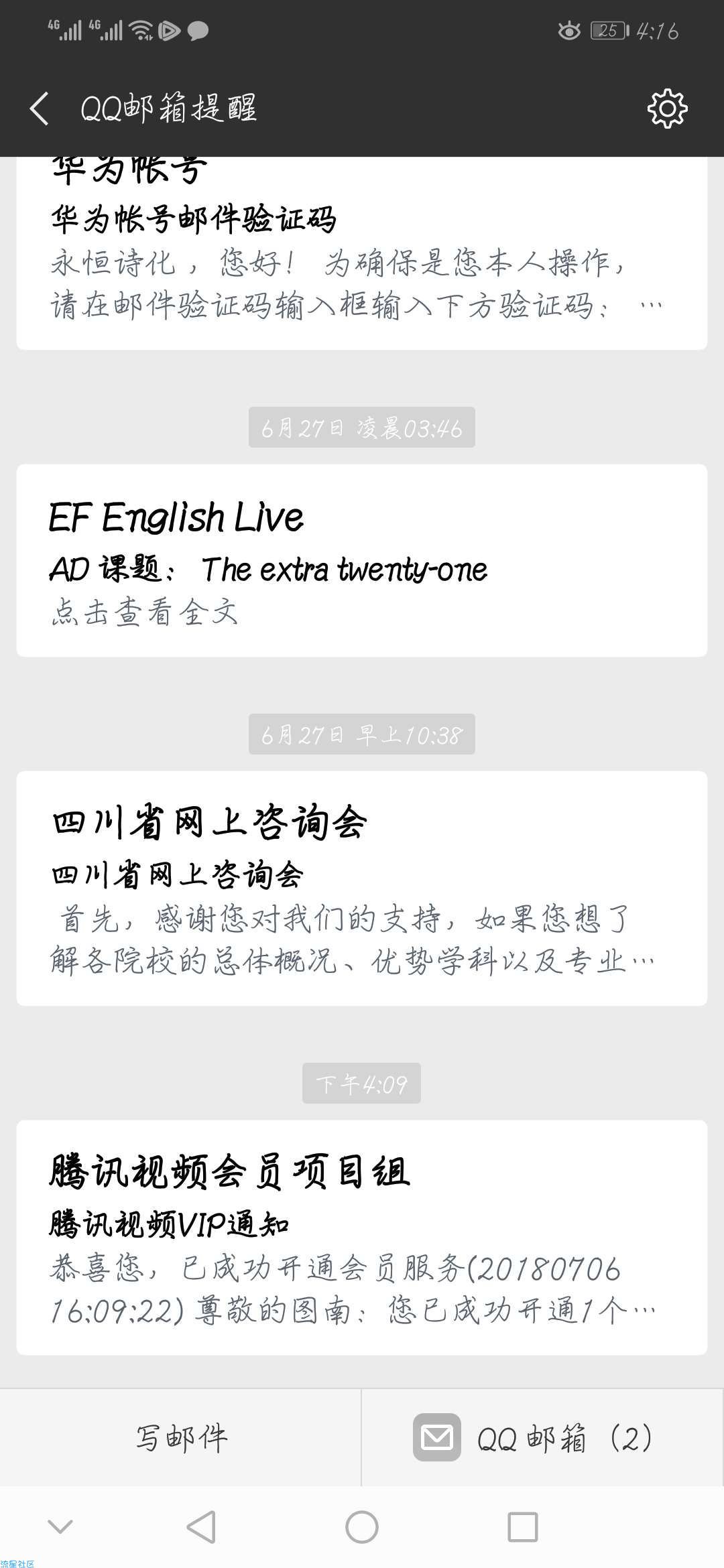This screenshot has width=724, height=1568.
Task: Hide the navigation bar with the down chevron
Action: [60, 1527]
